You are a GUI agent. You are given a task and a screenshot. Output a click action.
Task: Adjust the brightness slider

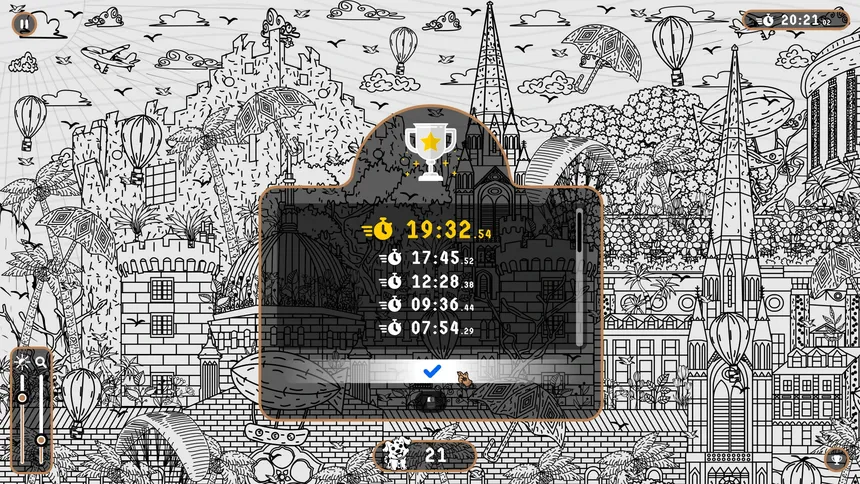pos(21,400)
